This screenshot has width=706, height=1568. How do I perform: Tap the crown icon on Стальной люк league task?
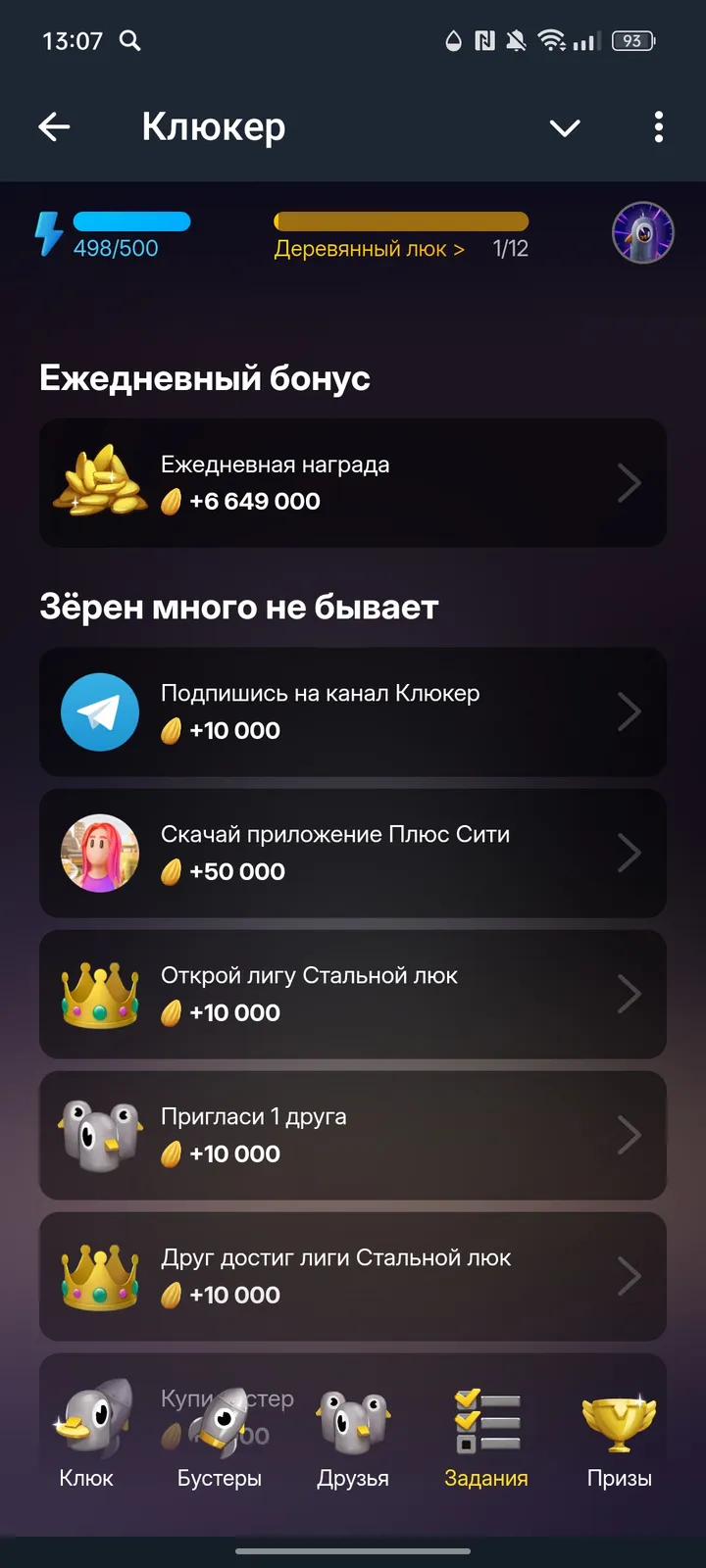[x=98, y=994]
